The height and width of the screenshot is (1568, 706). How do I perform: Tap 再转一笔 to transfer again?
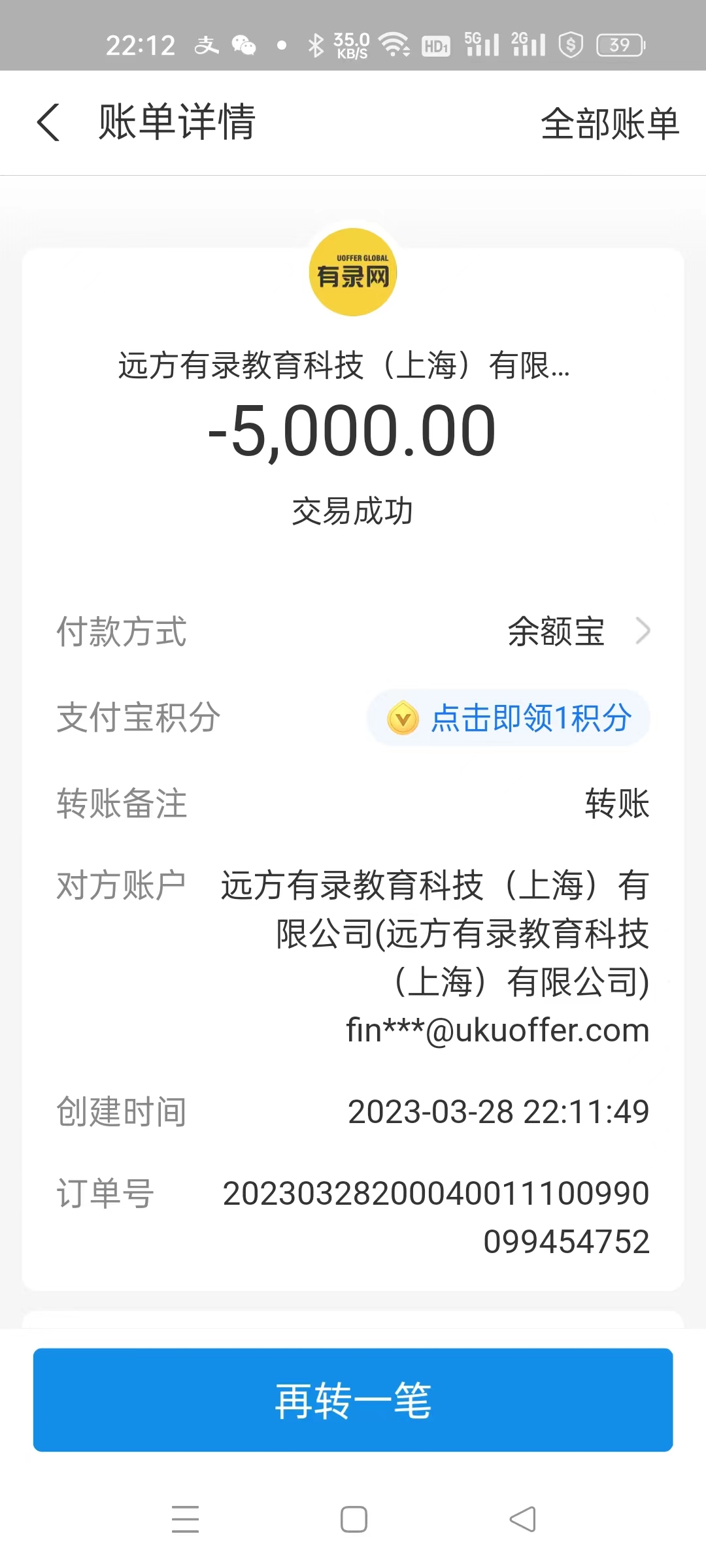pos(353,1400)
